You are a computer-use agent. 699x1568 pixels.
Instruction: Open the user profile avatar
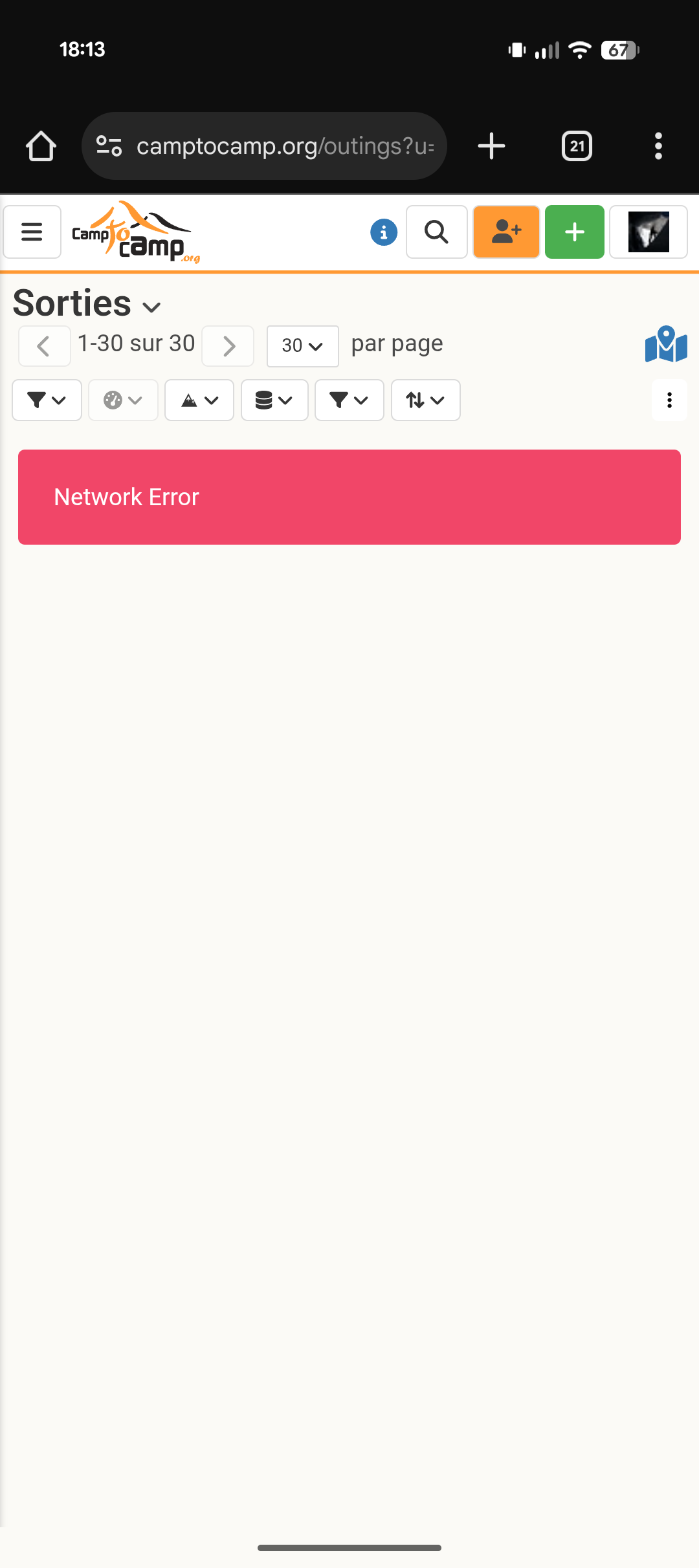point(649,232)
